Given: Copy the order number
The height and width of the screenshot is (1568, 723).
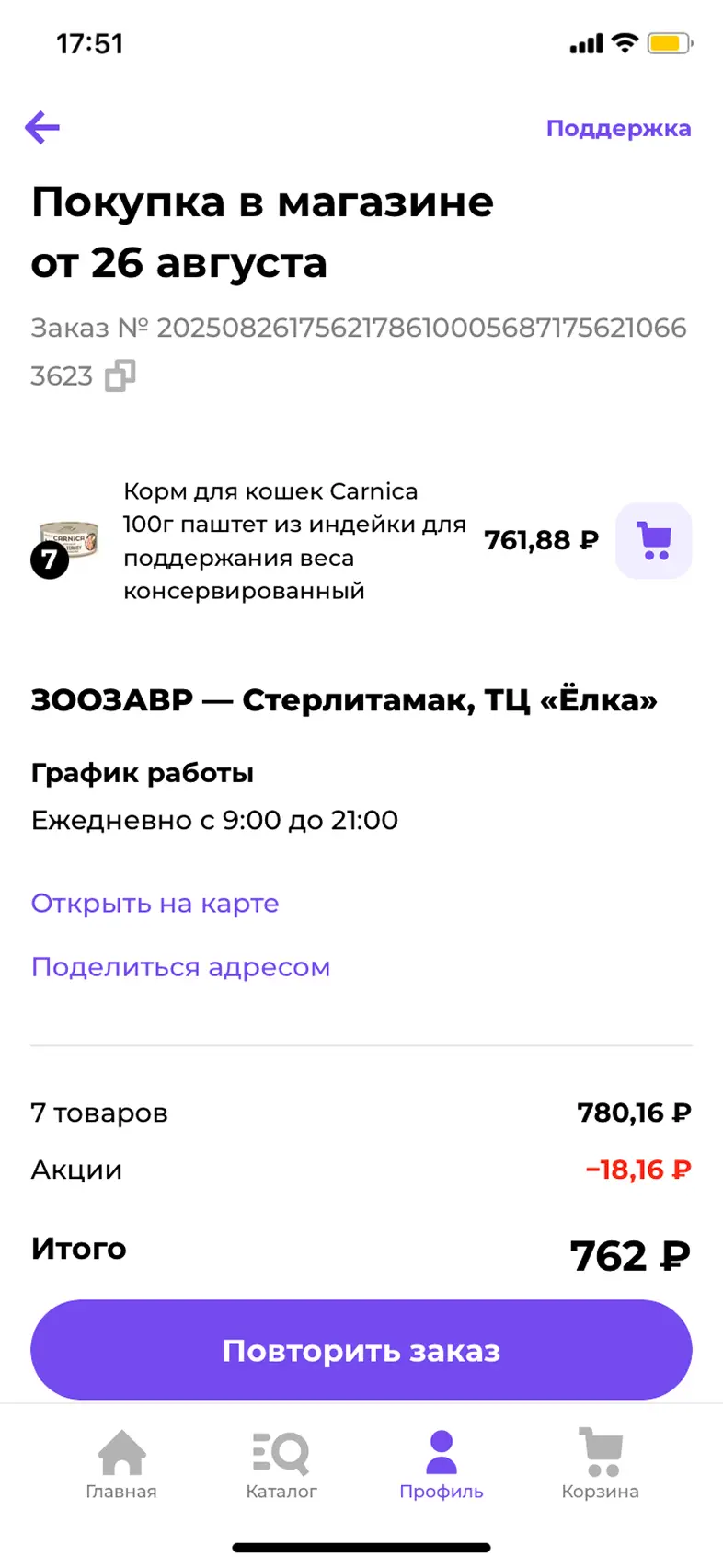Looking at the screenshot, I should coord(120,375).
